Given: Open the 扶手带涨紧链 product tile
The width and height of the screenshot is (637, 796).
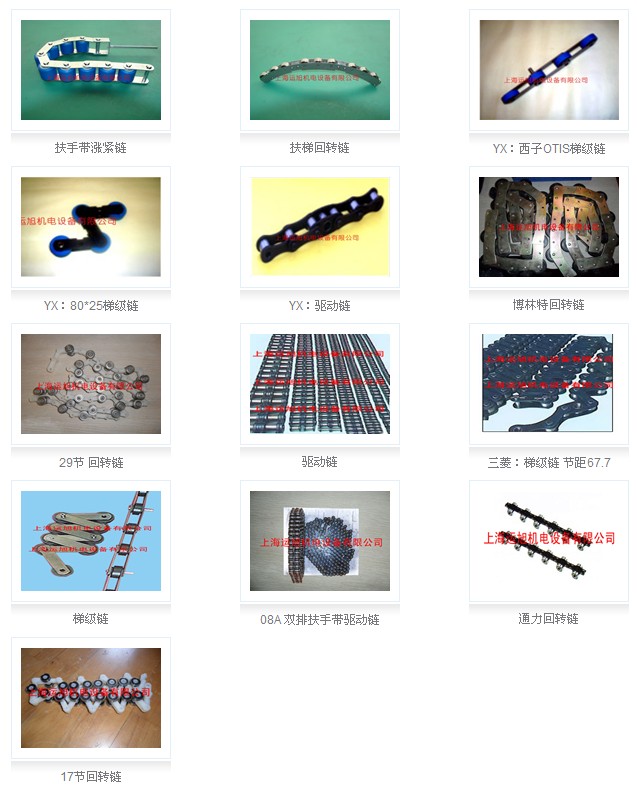Looking at the screenshot, I should 91,70.
